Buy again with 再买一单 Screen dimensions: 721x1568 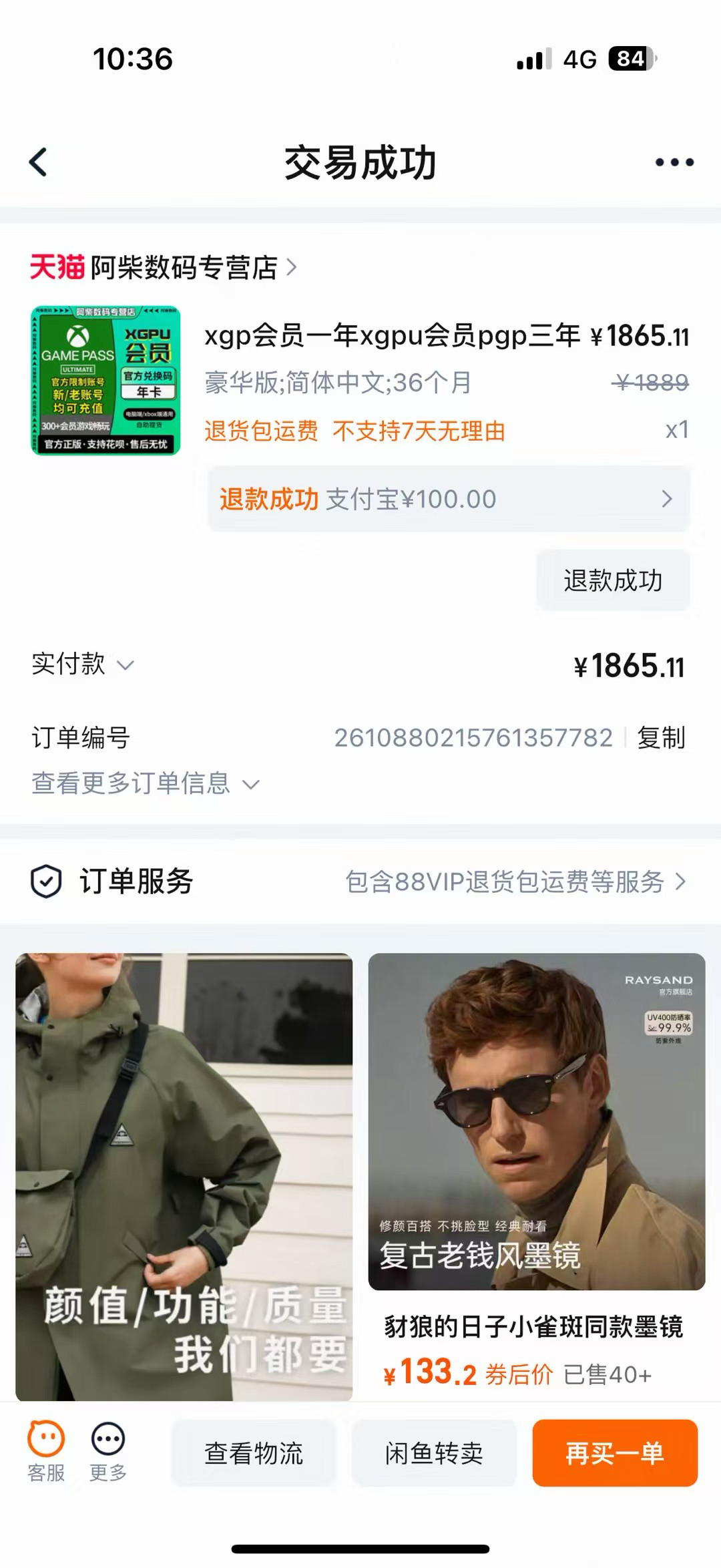(x=615, y=1453)
